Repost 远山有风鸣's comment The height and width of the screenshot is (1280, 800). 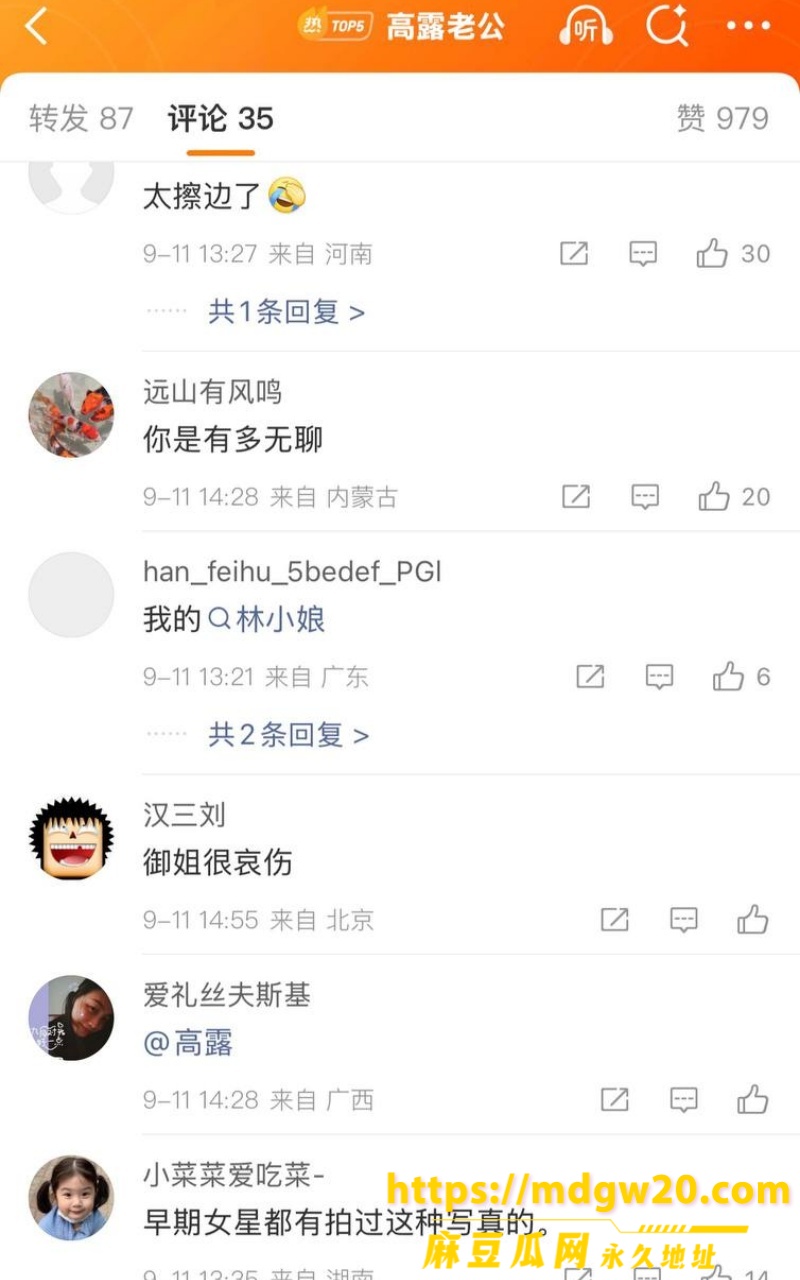point(575,496)
